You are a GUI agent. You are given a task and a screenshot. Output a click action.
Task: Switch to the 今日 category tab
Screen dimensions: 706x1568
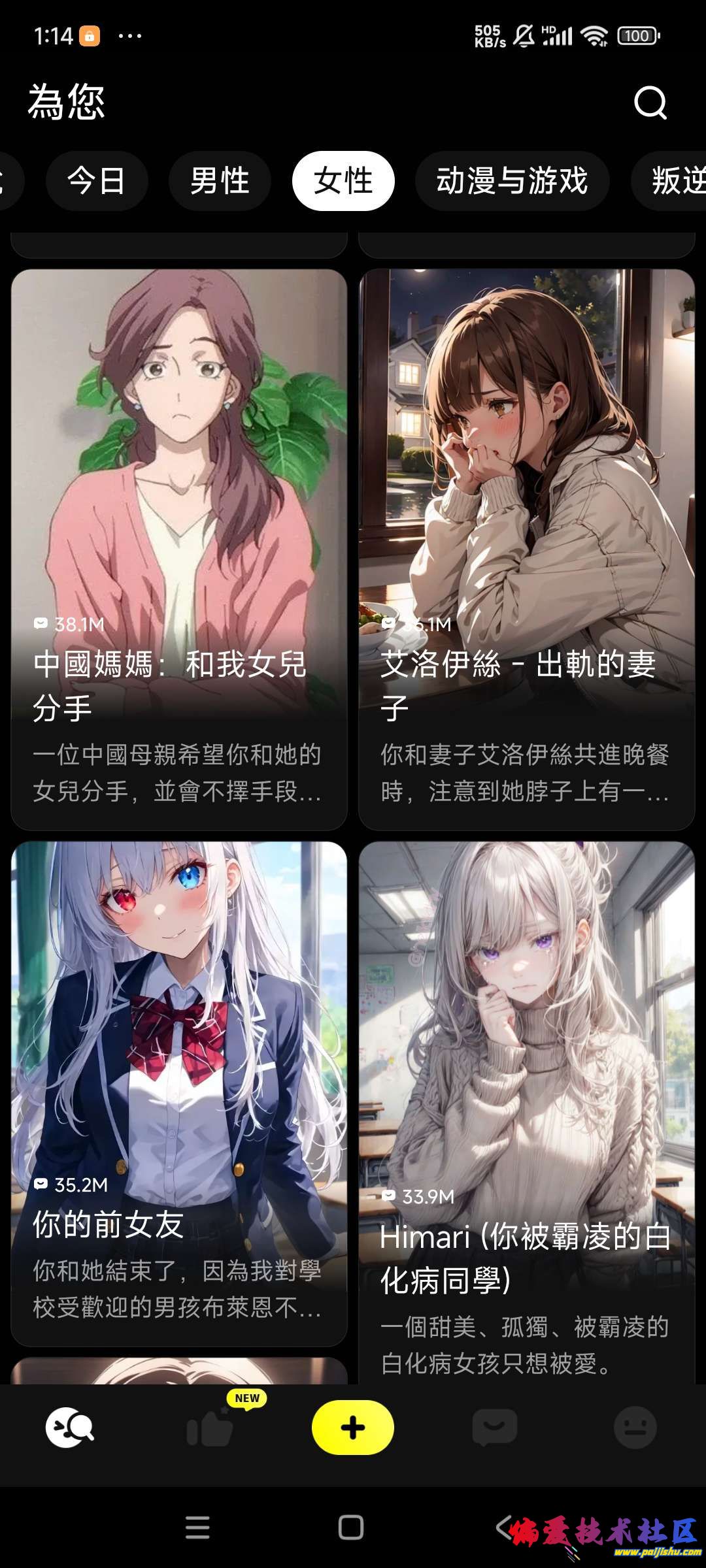click(x=96, y=181)
